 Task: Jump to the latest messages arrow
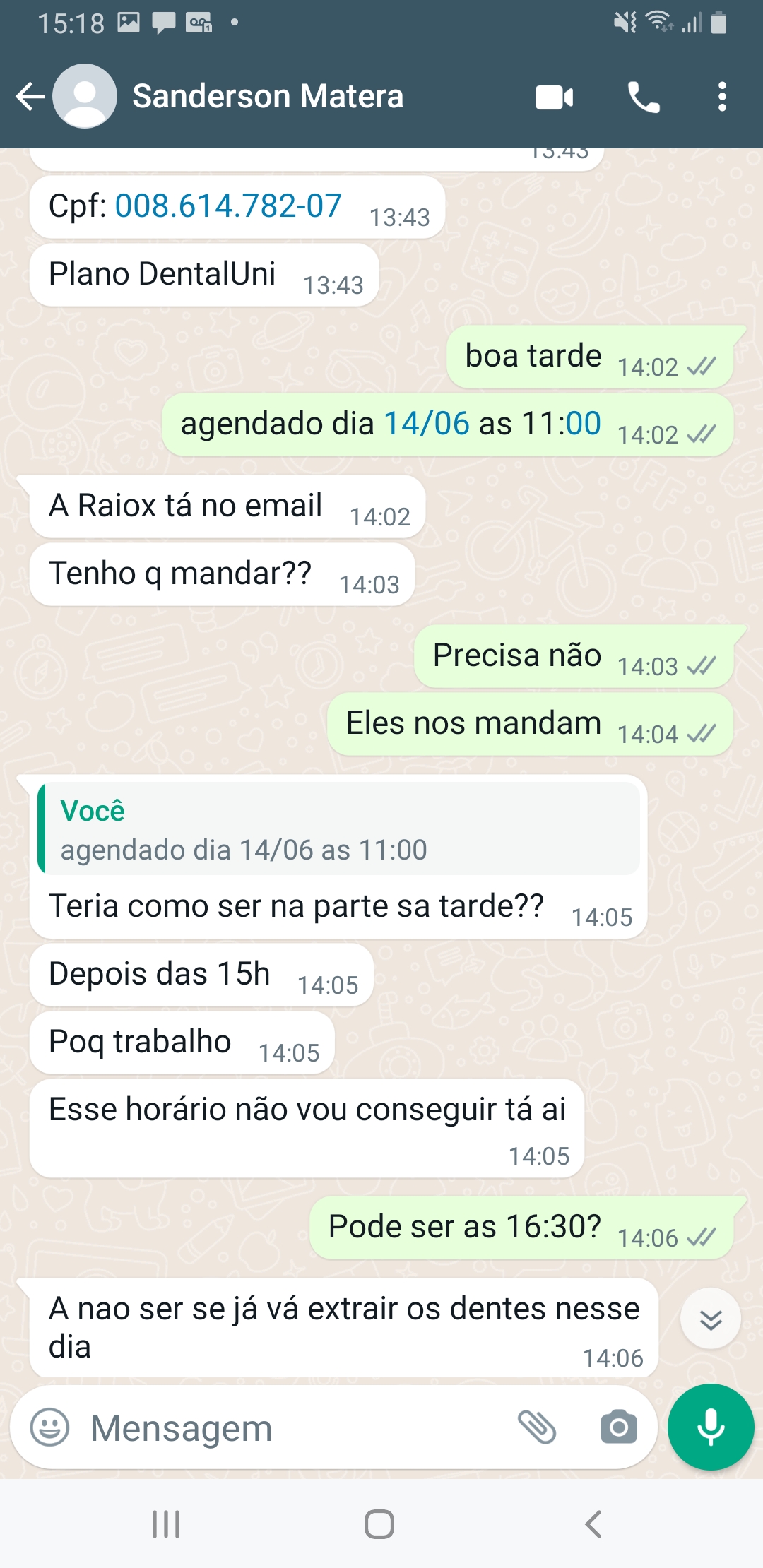[710, 1319]
